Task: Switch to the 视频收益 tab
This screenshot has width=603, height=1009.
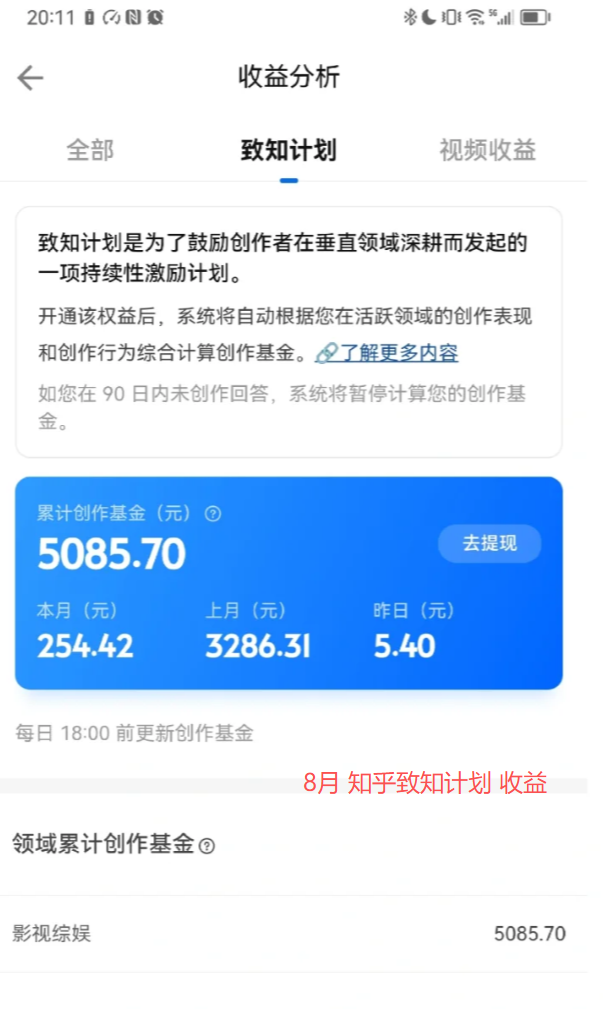Action: click(487, 150)
